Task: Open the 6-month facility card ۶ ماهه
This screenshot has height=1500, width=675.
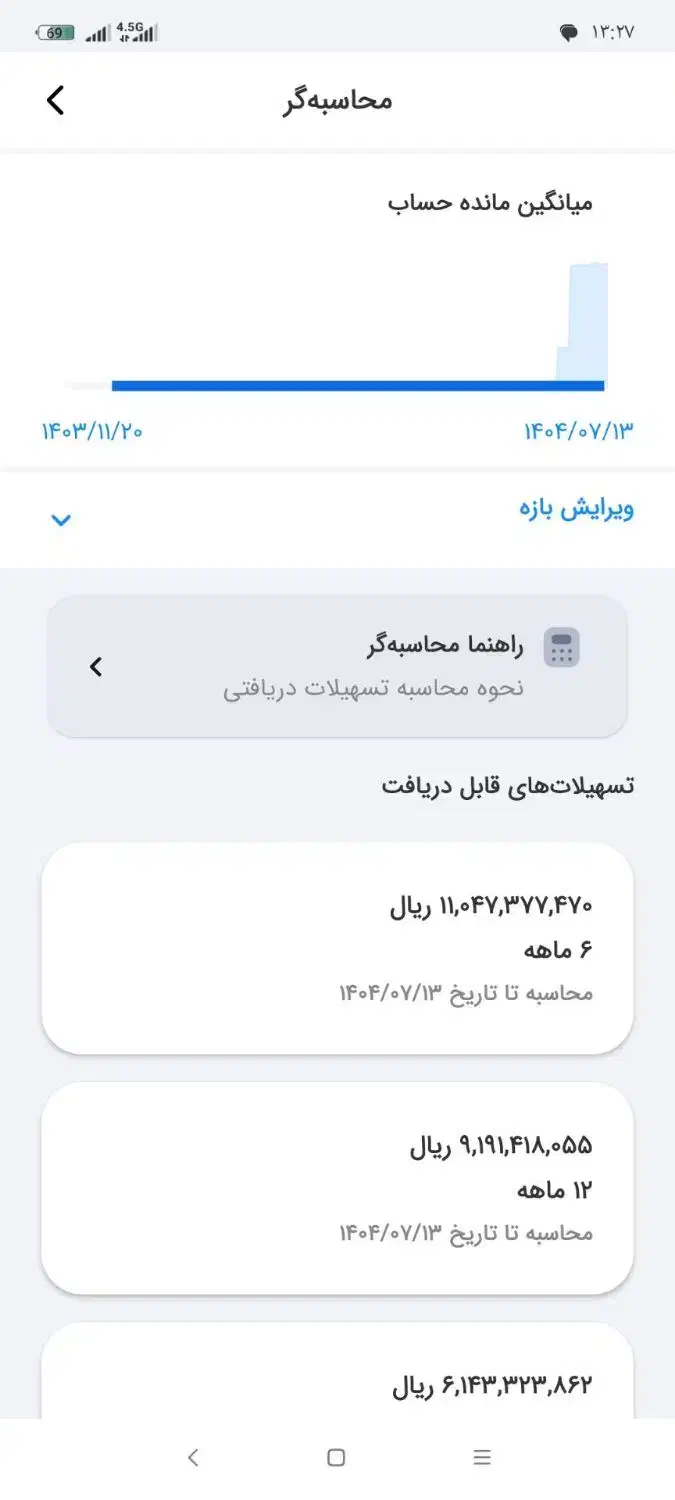Action: point(337,947)
